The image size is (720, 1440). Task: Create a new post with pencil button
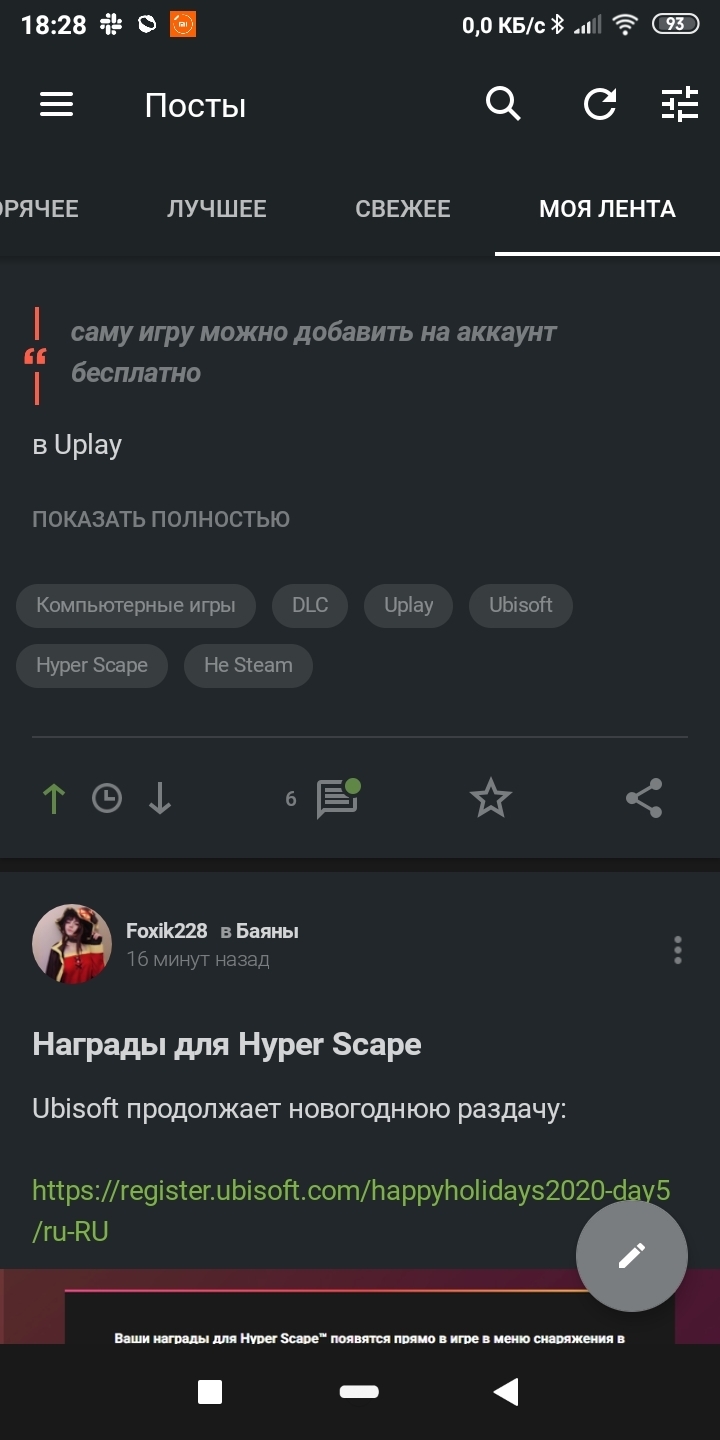pos(631,1256)
